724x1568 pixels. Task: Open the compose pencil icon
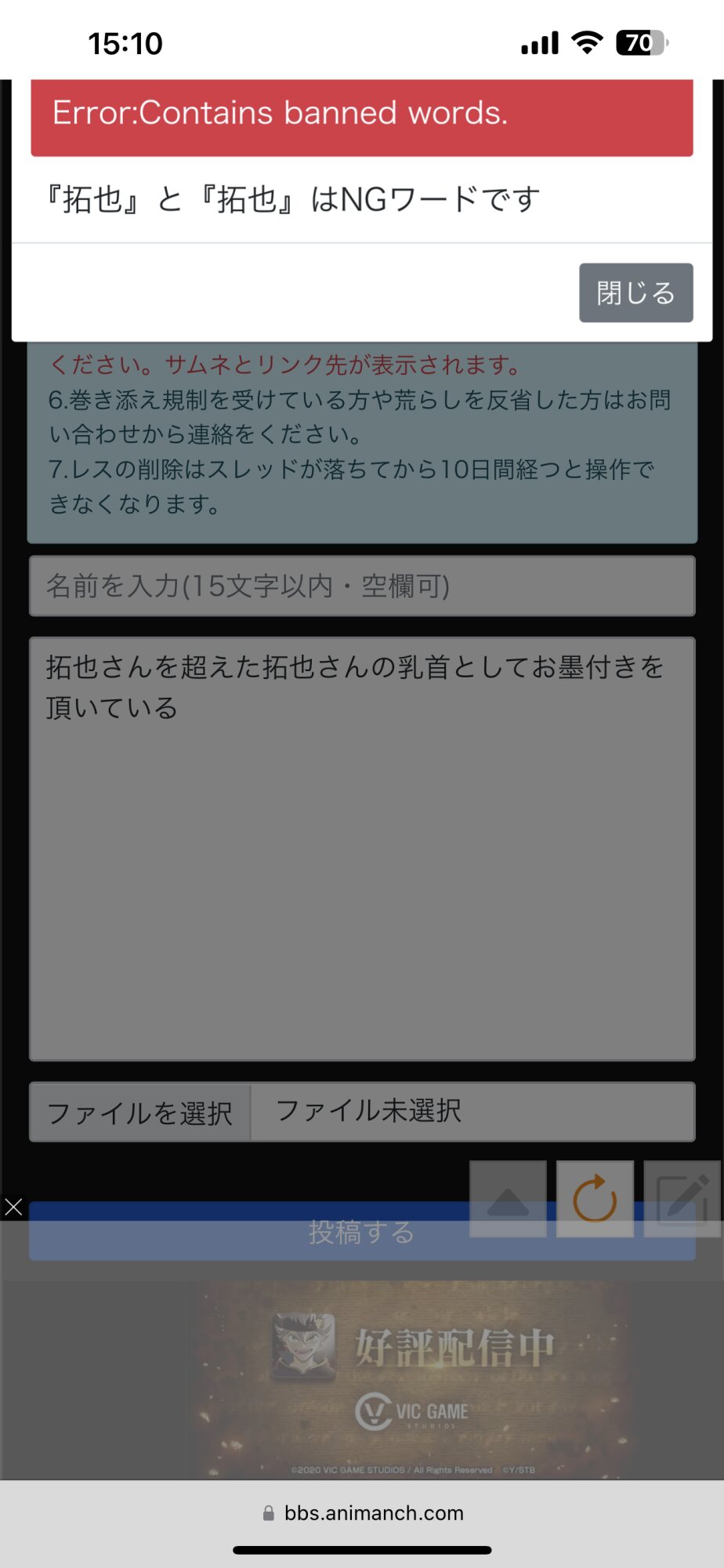tap(682, 1200)
